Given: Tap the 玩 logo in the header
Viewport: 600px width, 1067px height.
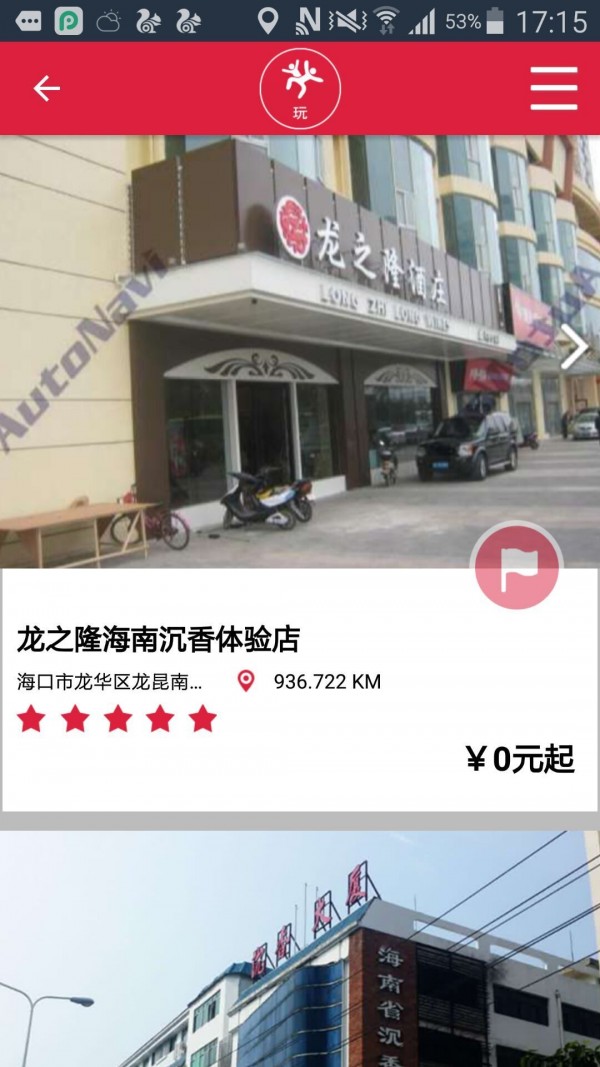Looking at the screenshot, I should [300, 89].
